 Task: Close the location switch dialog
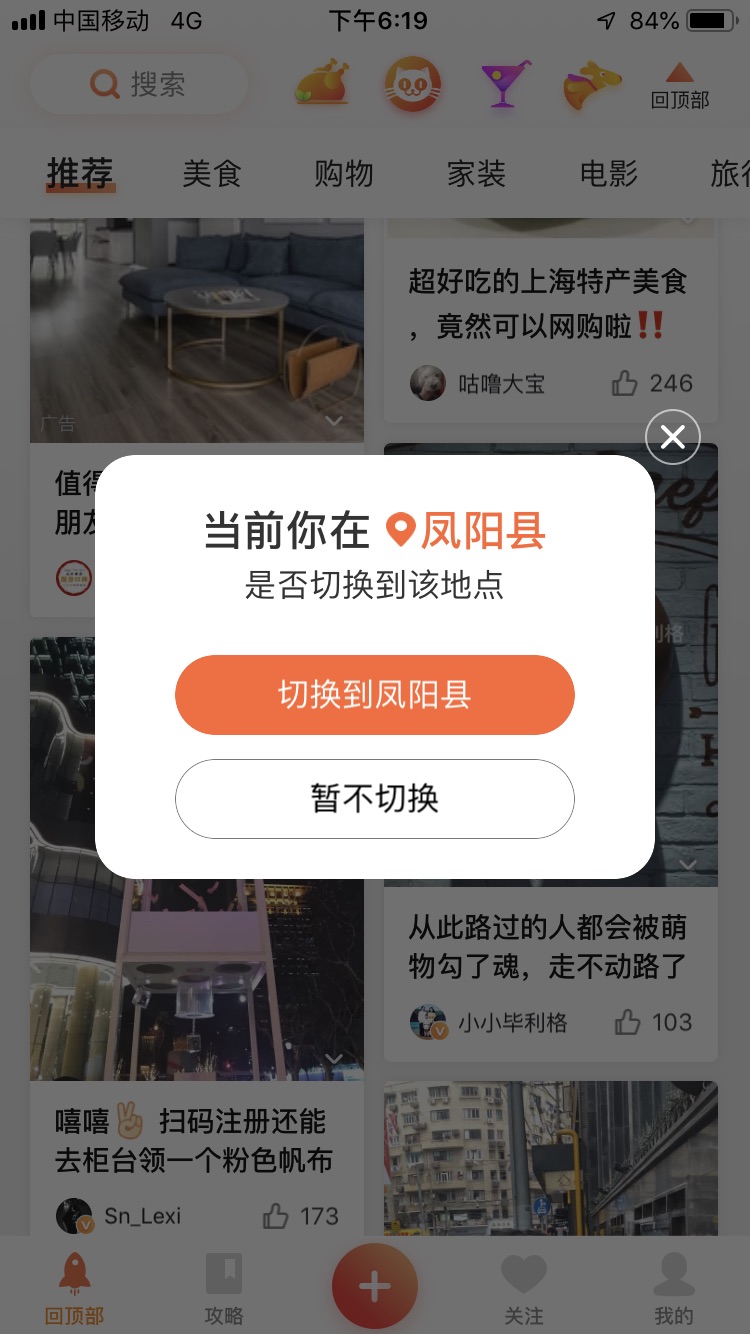click(673, 437)
